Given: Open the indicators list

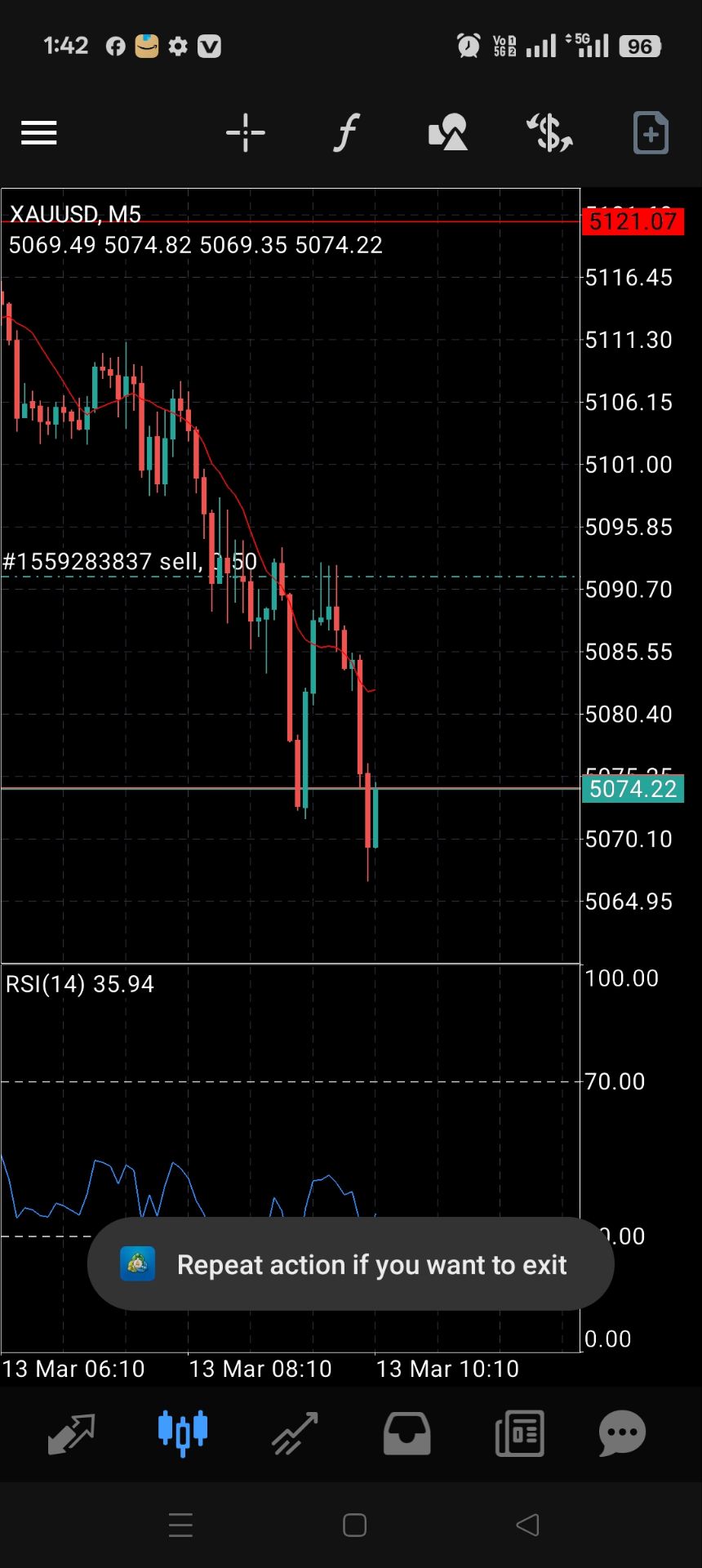Looking at the screenshot, I should pos(346,132).
